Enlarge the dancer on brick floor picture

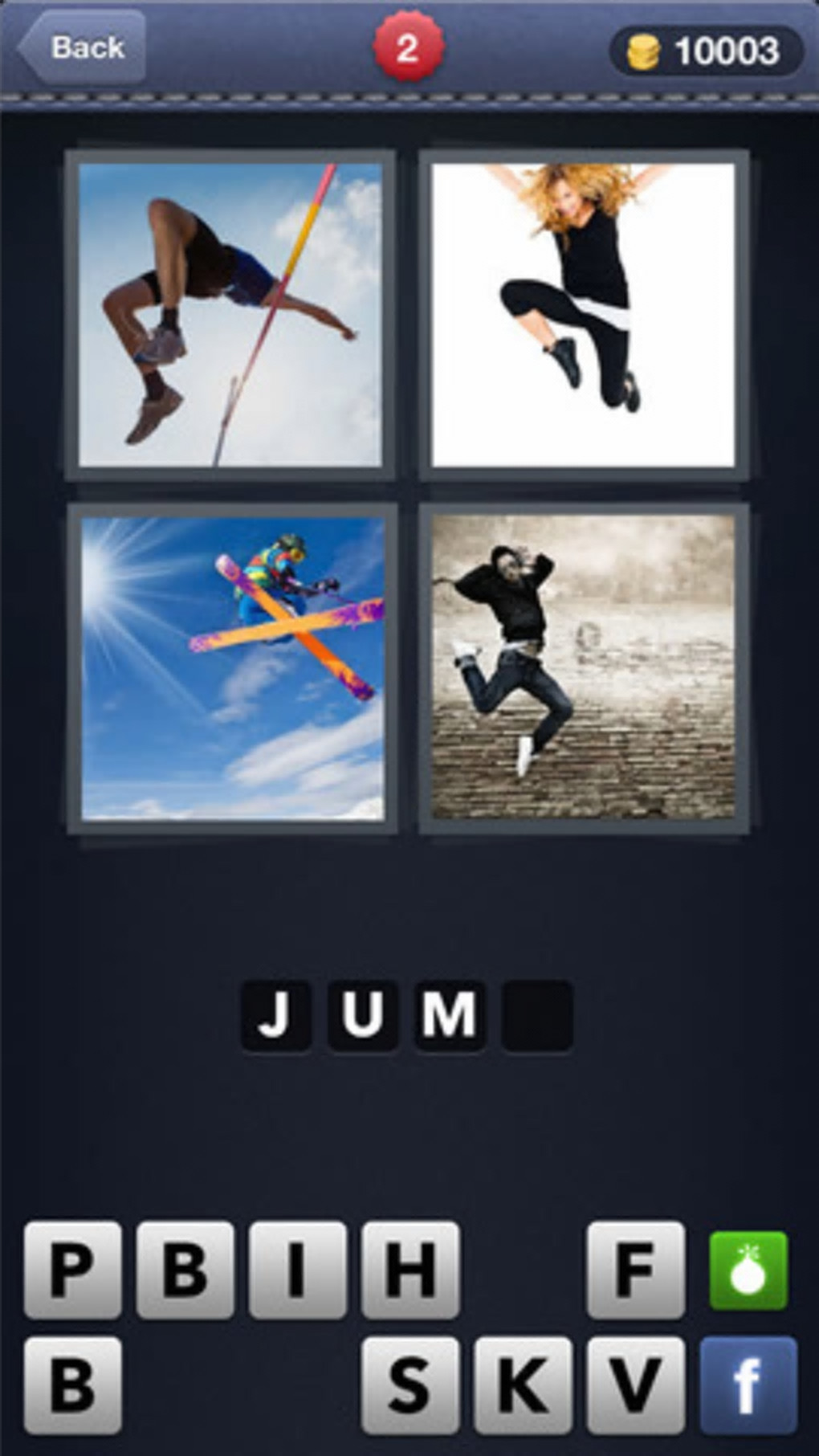tap(583, 668)
